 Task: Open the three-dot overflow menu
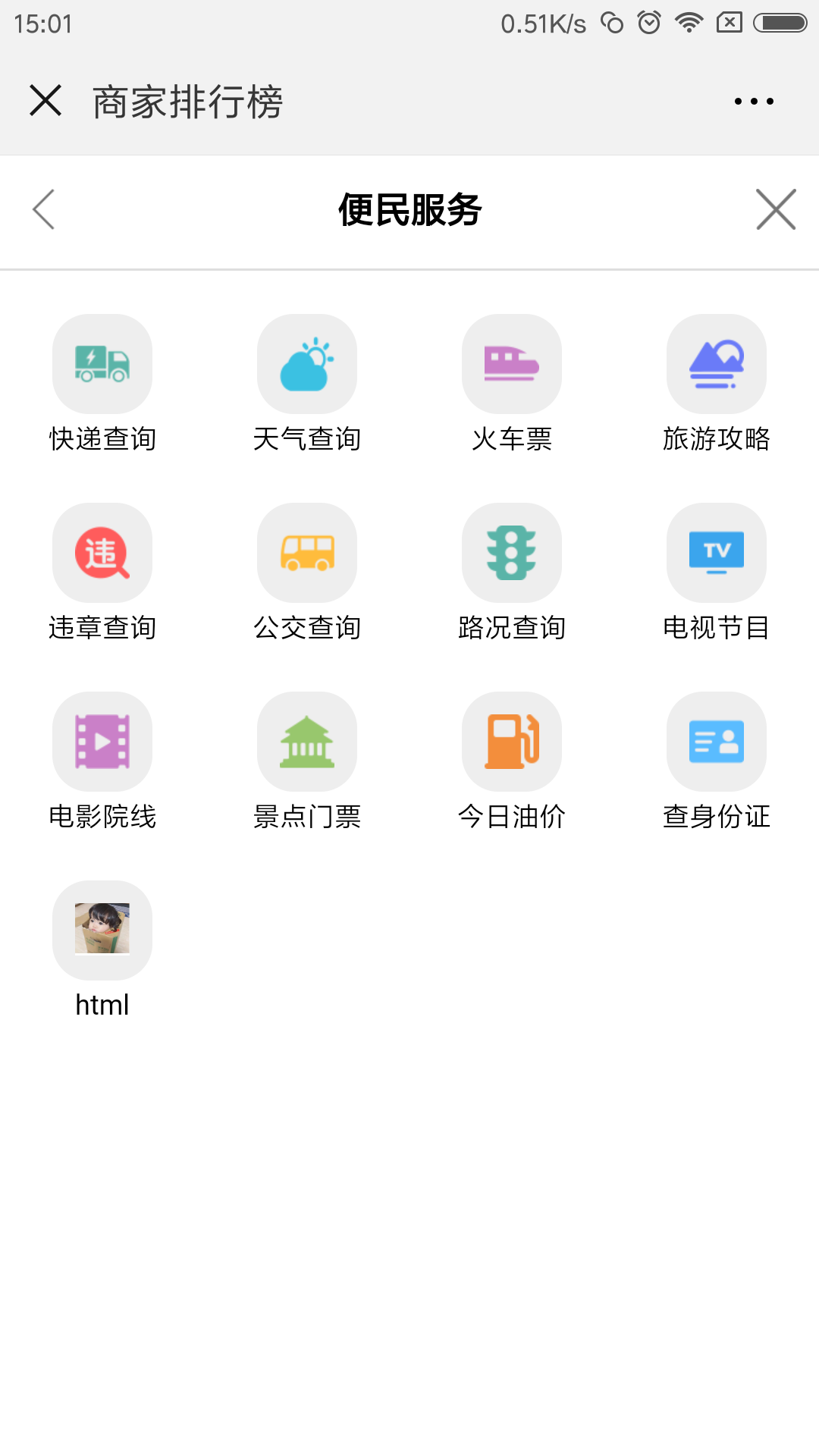pos(754,101)
